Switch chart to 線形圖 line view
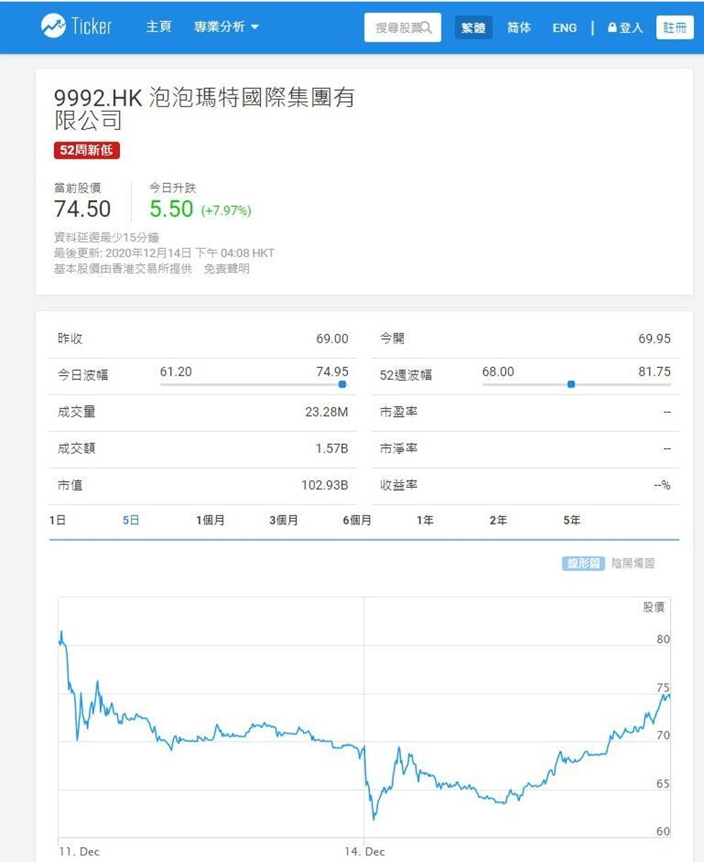The image size is (704, 862). tap(583, 563)
